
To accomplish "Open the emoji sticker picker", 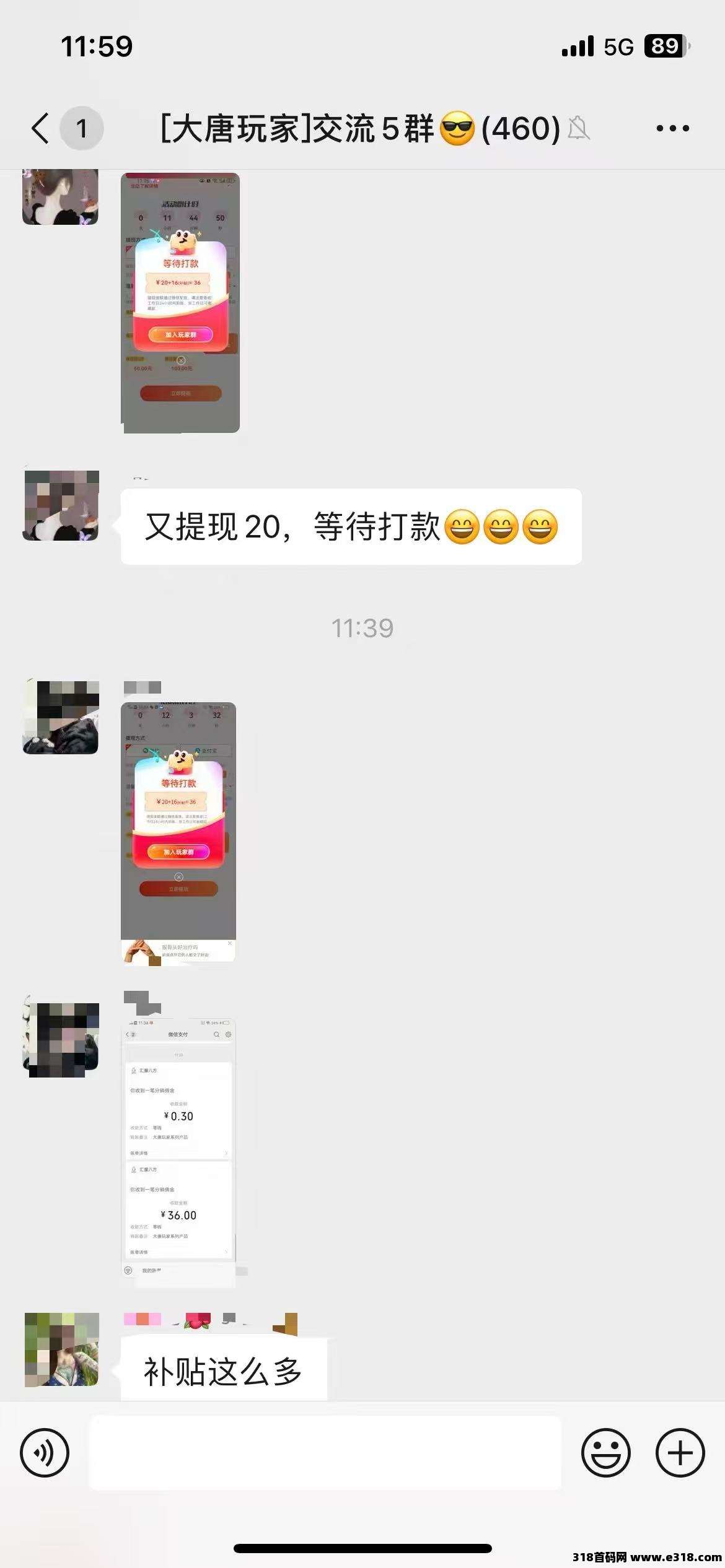I will coord(605,1452).
